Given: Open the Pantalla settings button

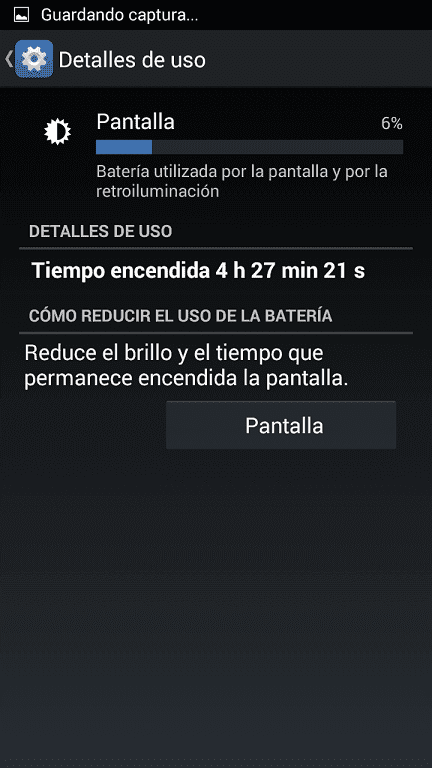Looking at the screenshot, I should point(281,425).
